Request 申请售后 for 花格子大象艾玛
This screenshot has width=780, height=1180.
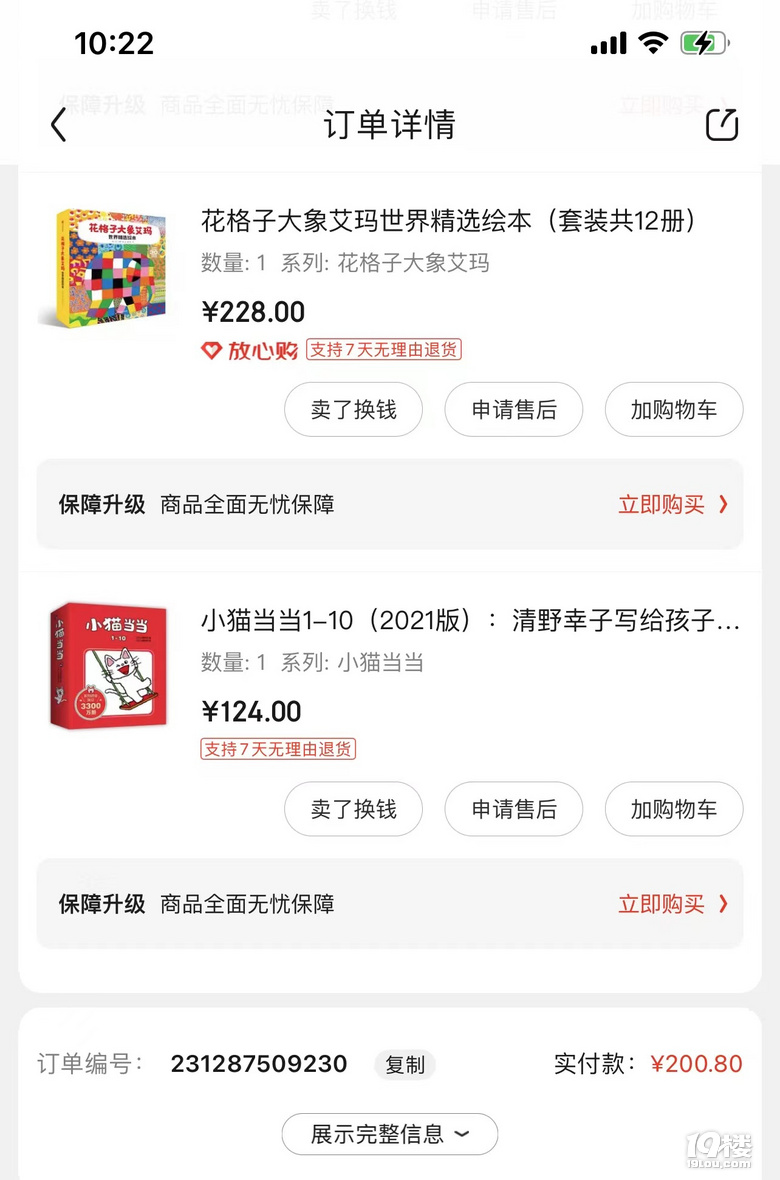[x=513, y=410]
